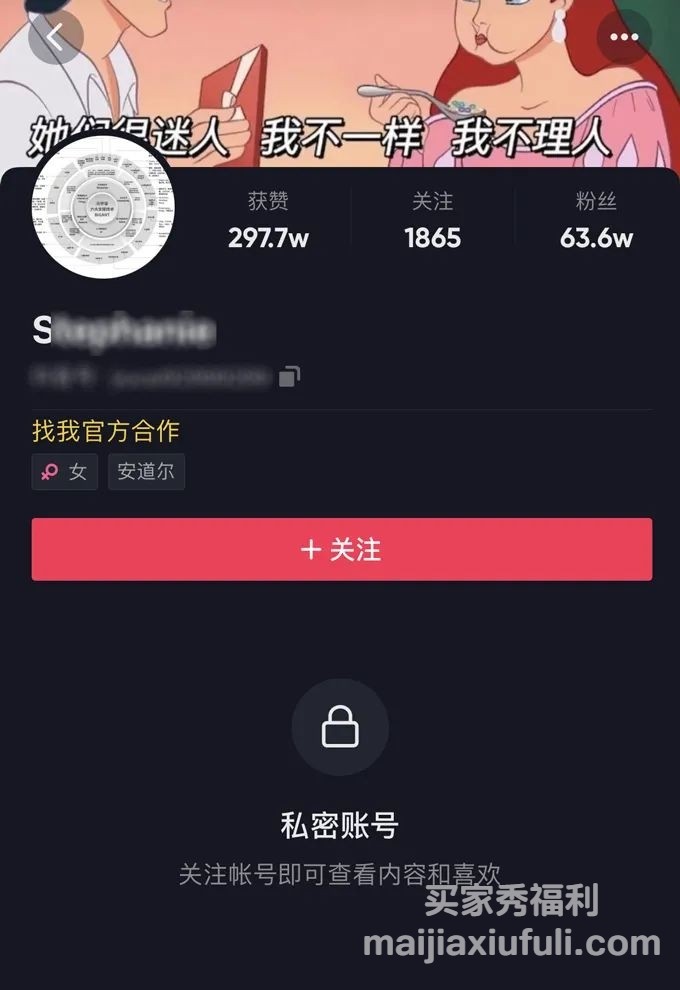The height and width of the screenshot is (990, 680).
Task: Open the three-dot overflow menu
Action: pos(624,38)
